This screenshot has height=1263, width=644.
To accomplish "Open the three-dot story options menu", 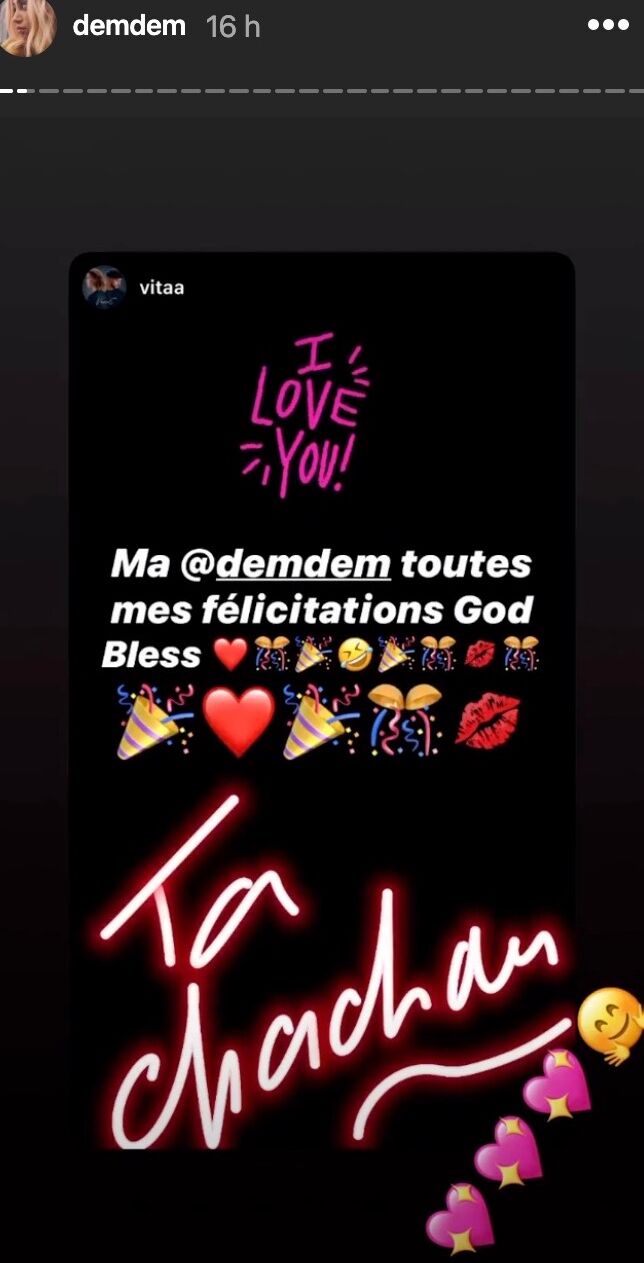I will pos(608,26).
